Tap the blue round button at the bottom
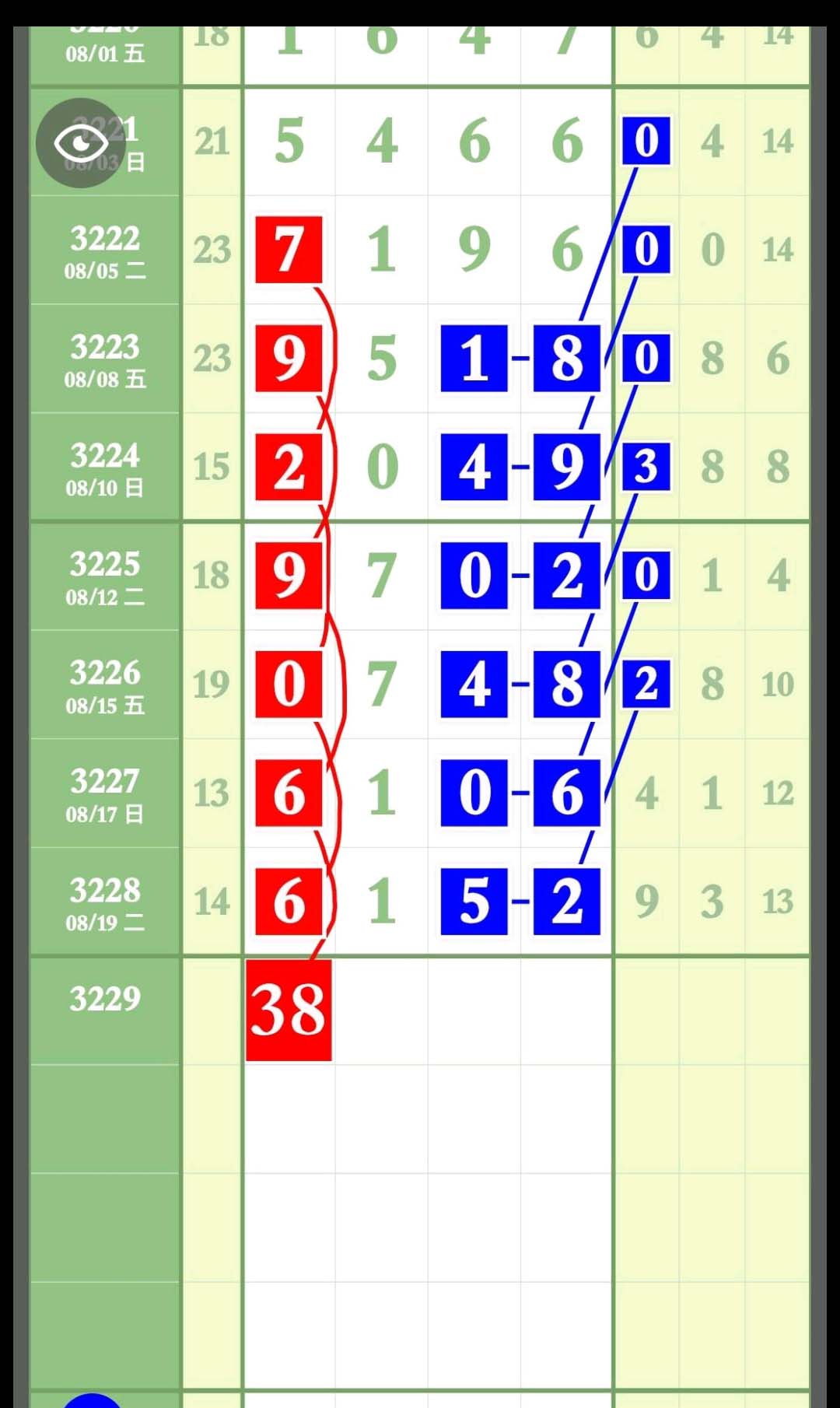840x1408 pixels. (x=92, y=1400)
